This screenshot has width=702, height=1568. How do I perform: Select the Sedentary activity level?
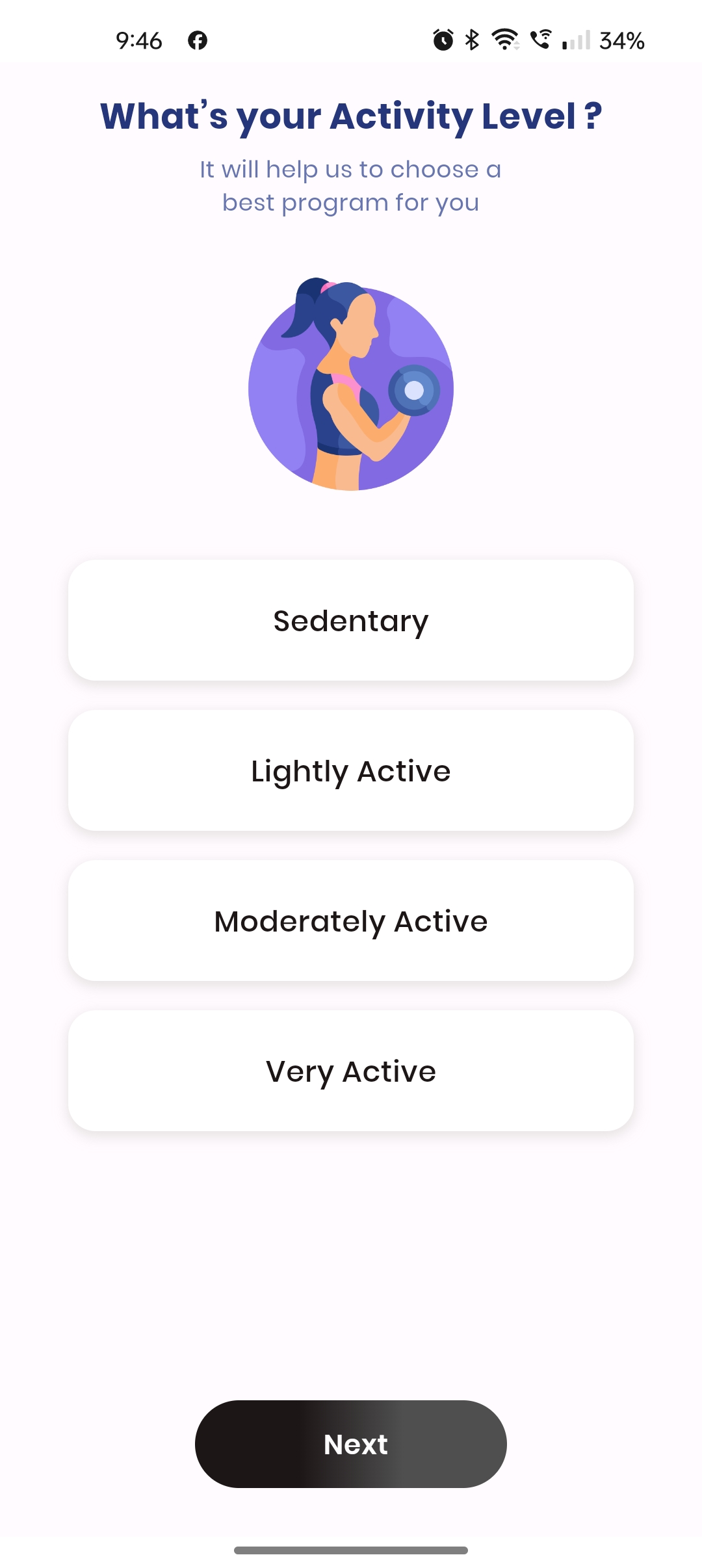coord(351,620)
